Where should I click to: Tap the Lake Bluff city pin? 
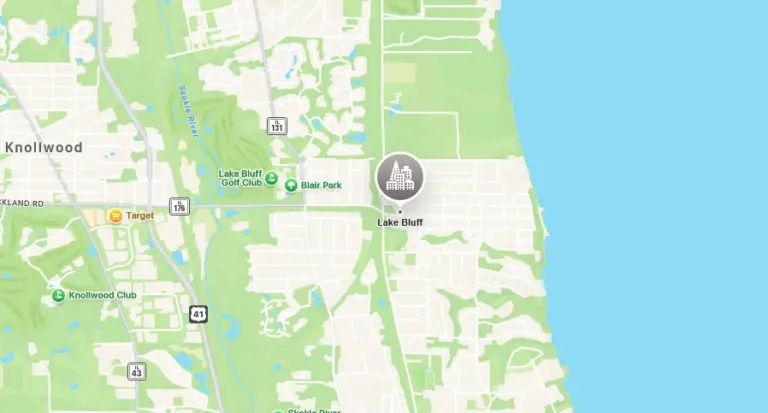(x=400, y=179)
